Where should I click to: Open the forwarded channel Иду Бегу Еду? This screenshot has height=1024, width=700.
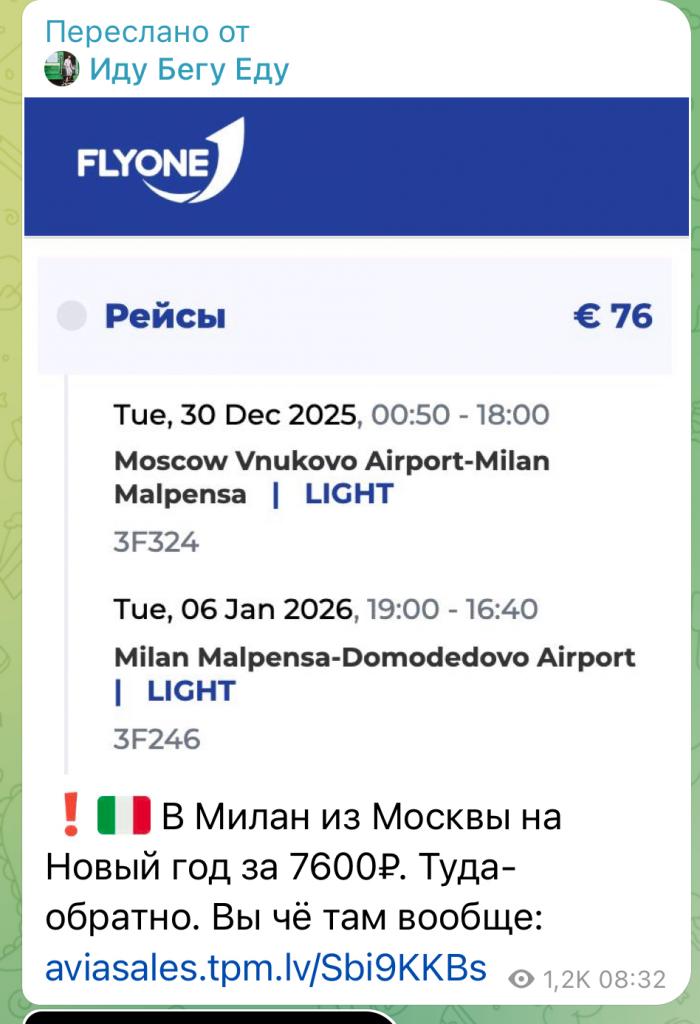188,70
